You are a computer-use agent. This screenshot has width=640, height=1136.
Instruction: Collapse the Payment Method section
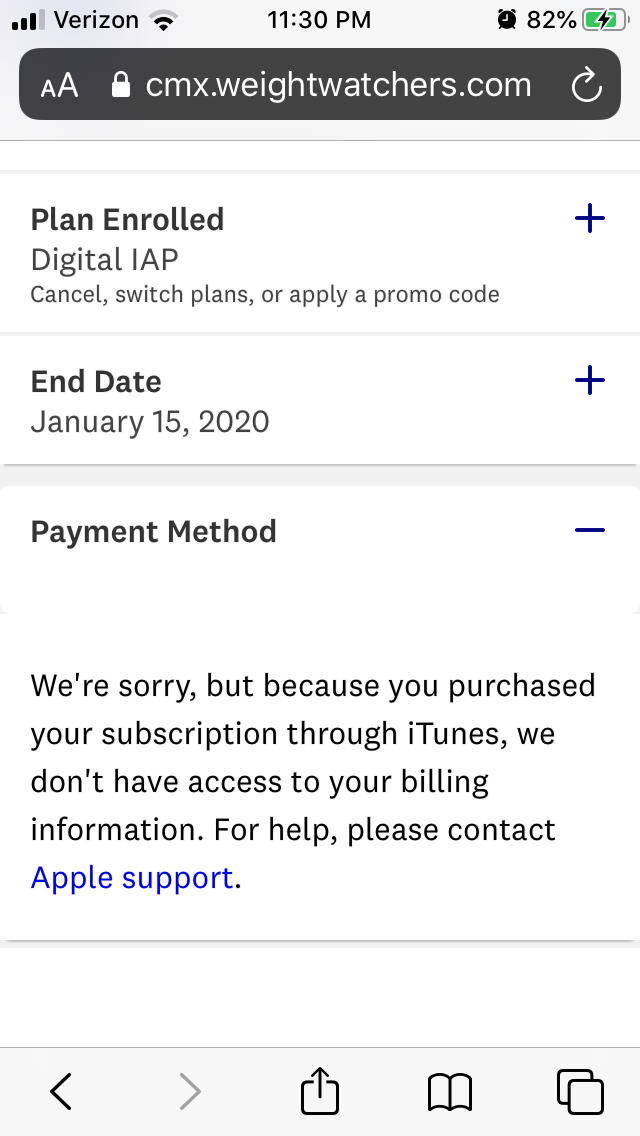590,530
